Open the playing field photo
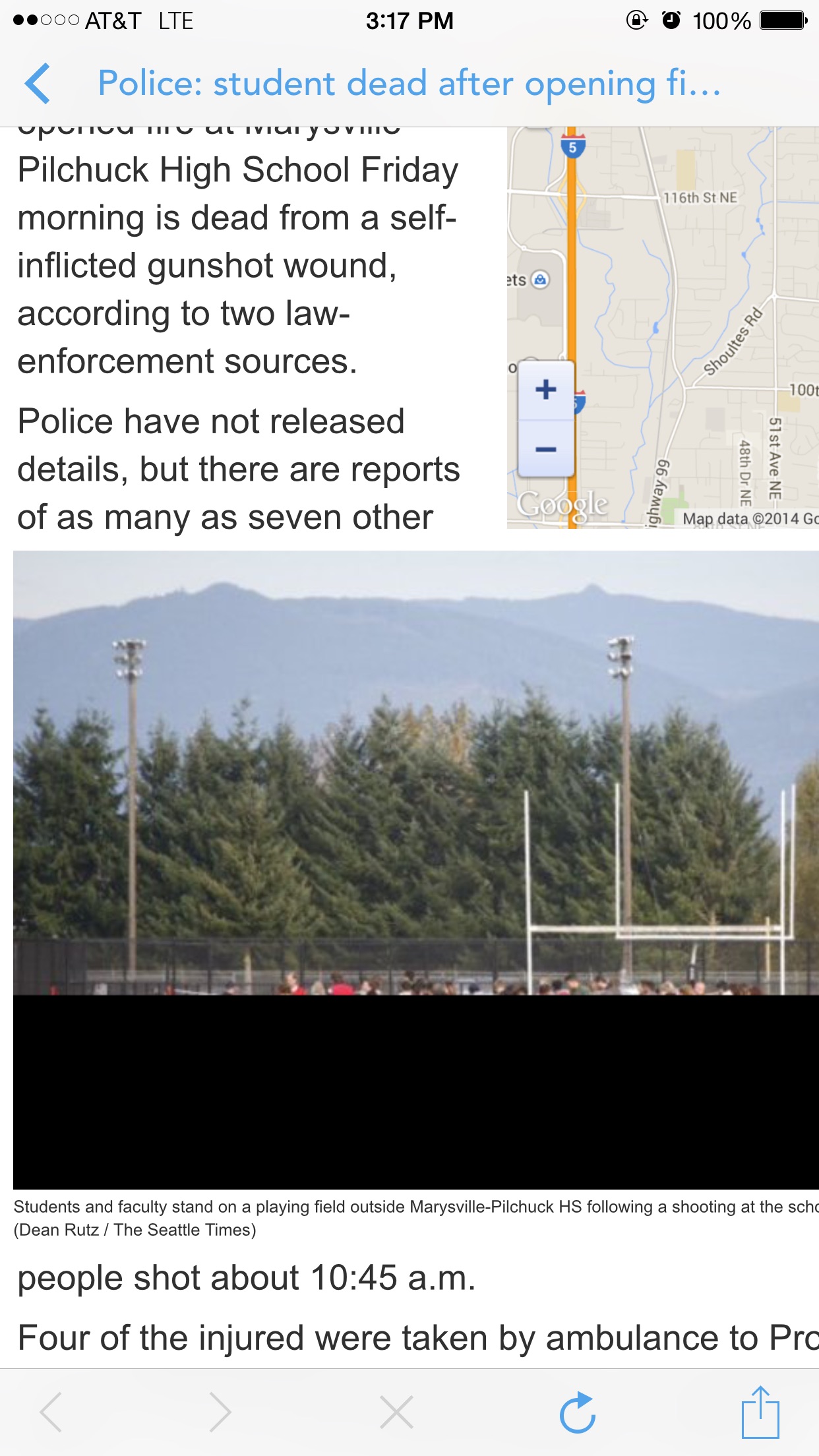 tap(416, 870)
